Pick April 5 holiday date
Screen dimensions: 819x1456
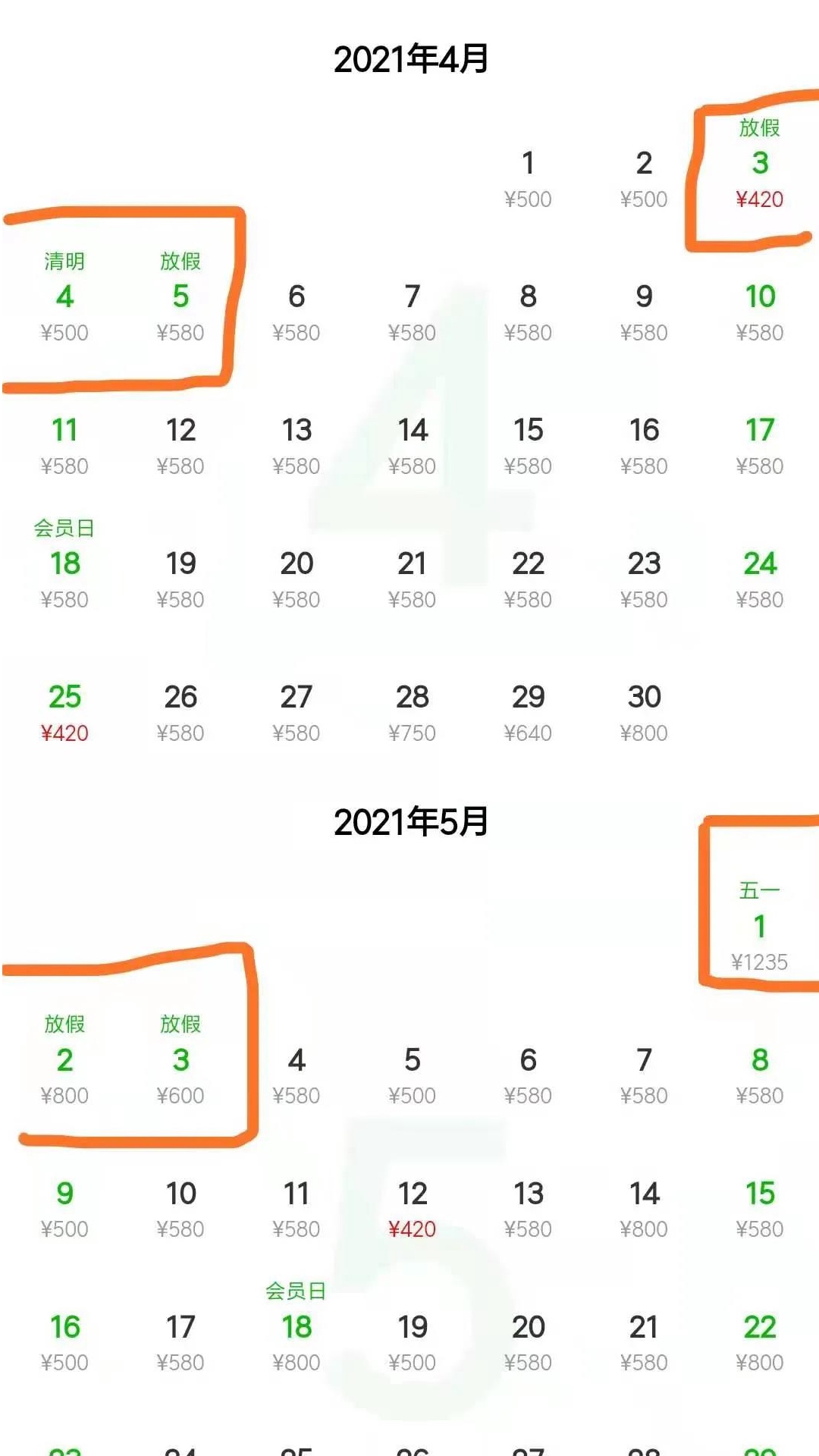click(180, 297)
